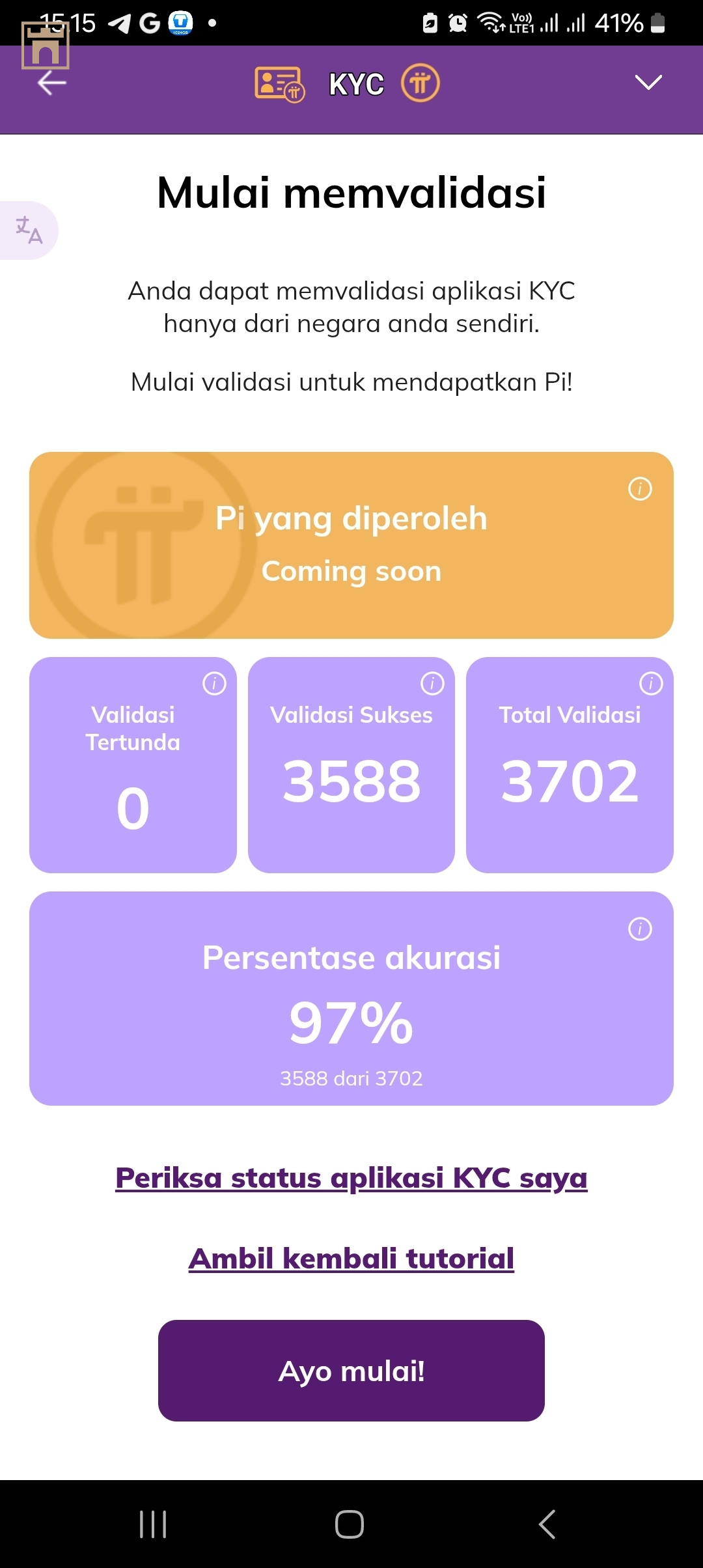The height and width of the screenshot is (1568, 703).
Task: Show info for Total Validasi
Action: coord(651,684)
